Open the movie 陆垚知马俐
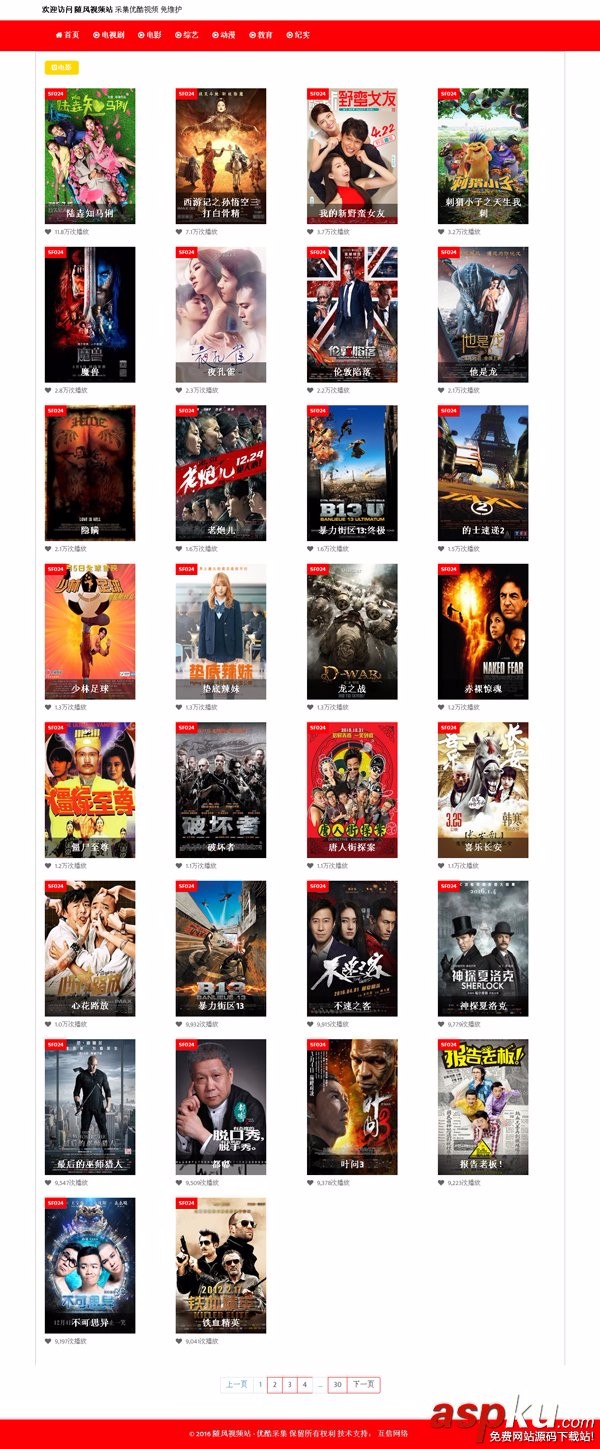This screenshot has height=1449, width=600. coord(90,155)
